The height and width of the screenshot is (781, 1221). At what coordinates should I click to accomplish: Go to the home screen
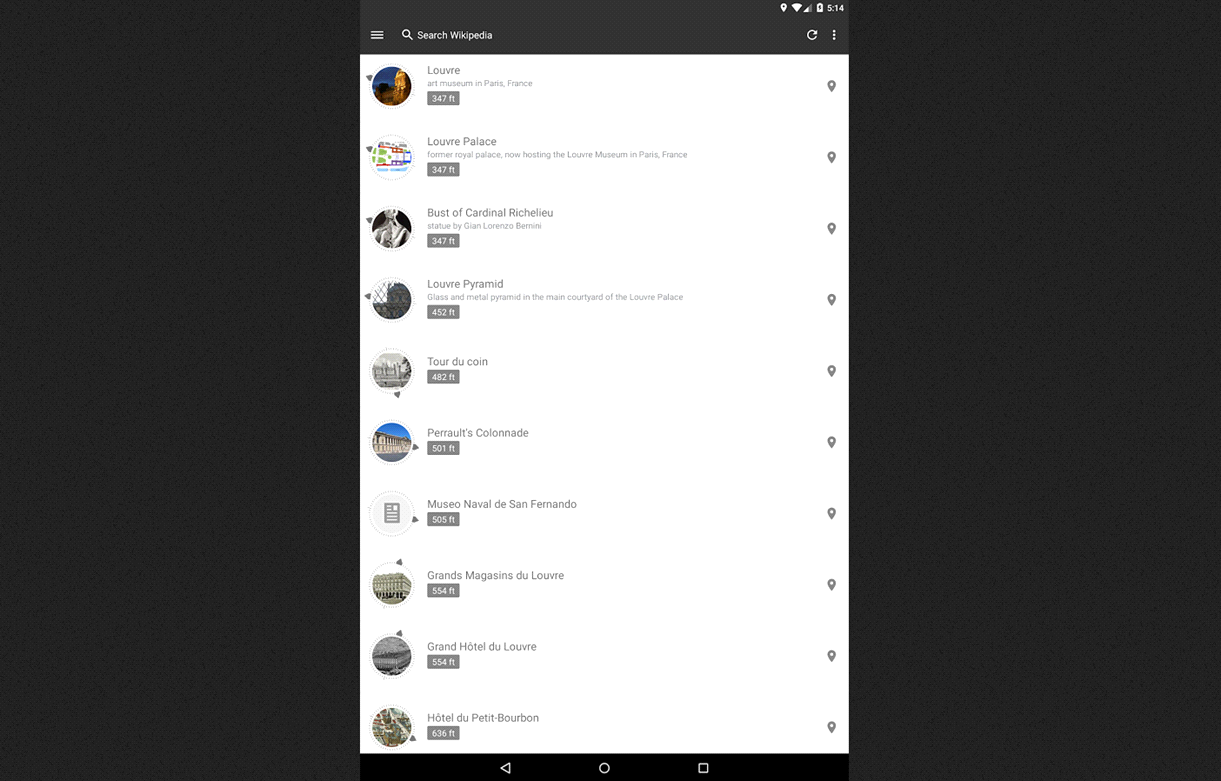[x=604, y=768]
